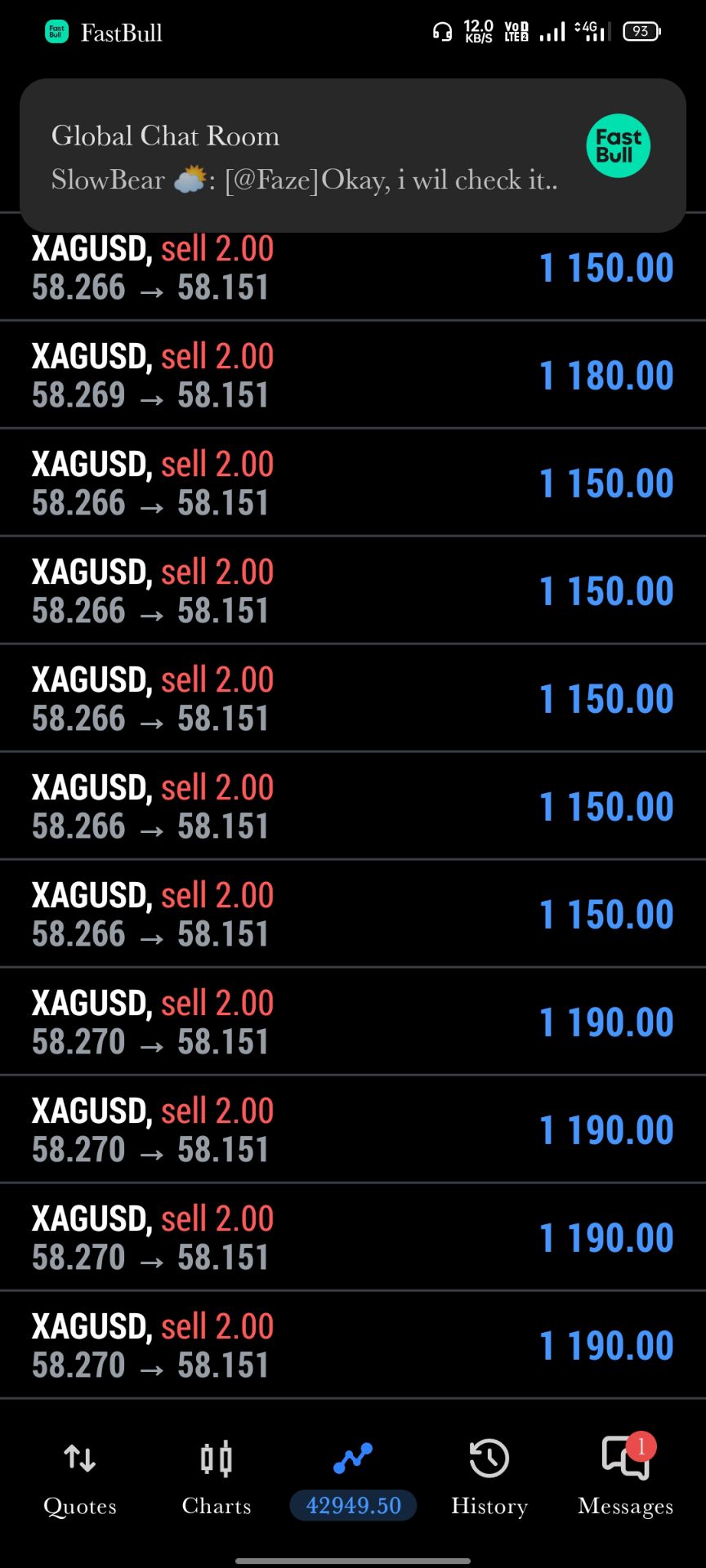Go to the Messages tab

626,1479
